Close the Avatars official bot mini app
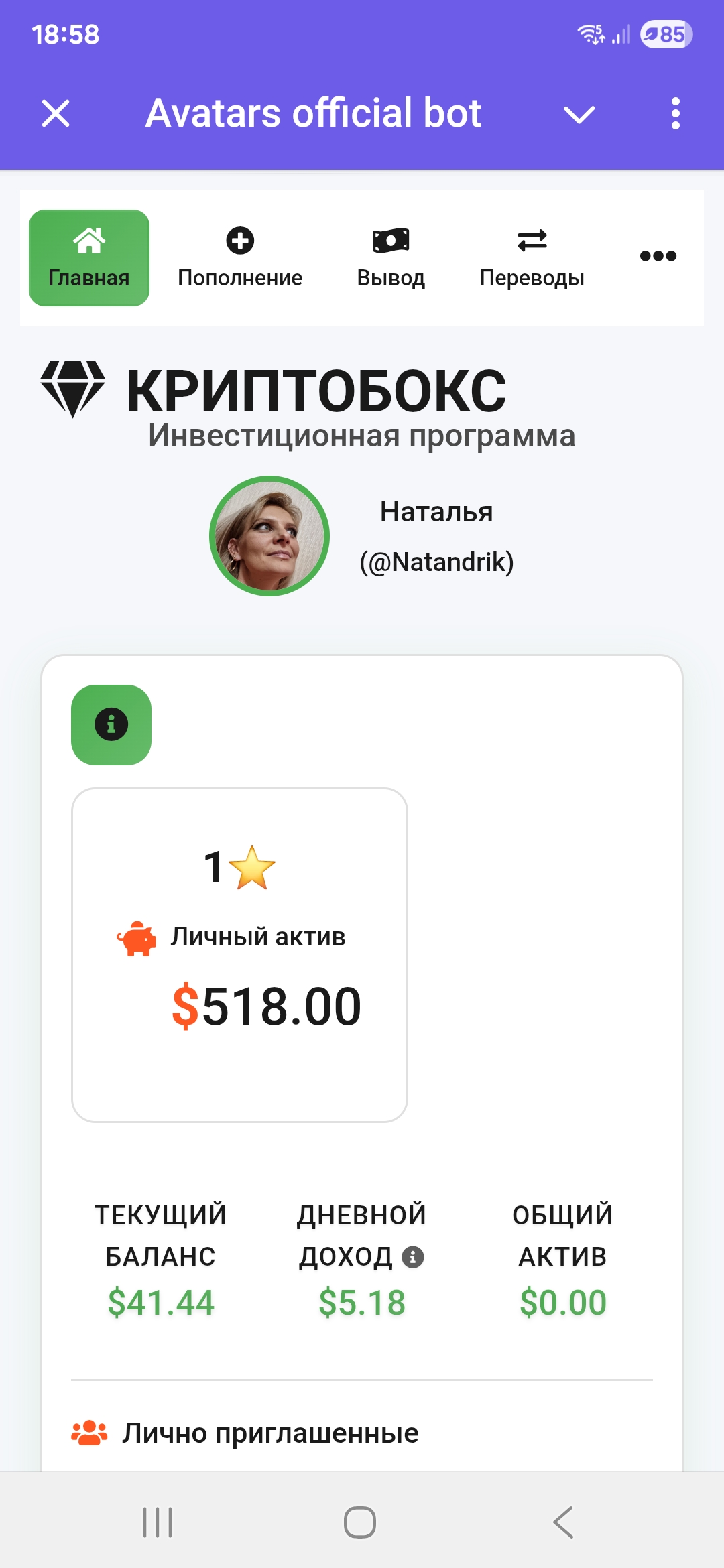724x1568 pixels. (x=56, y=113)
